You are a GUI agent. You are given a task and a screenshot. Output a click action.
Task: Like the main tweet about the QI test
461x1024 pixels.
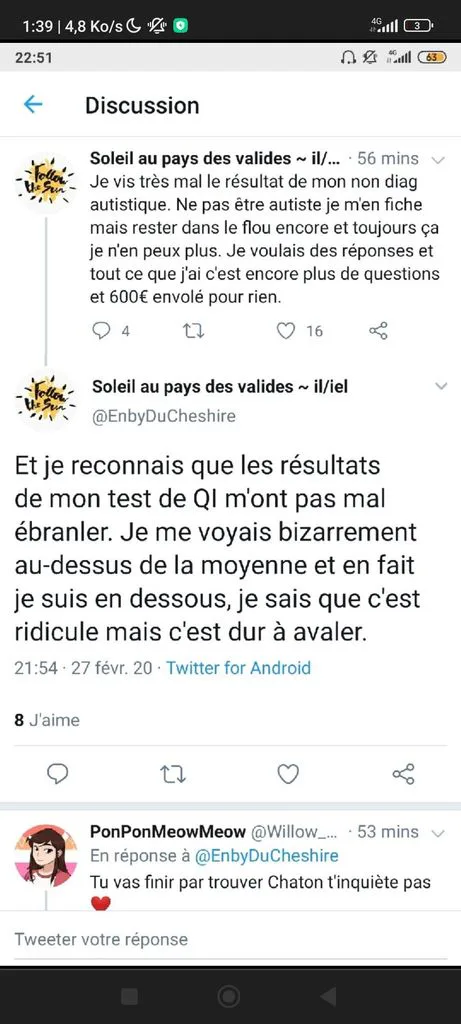point(288,775)
